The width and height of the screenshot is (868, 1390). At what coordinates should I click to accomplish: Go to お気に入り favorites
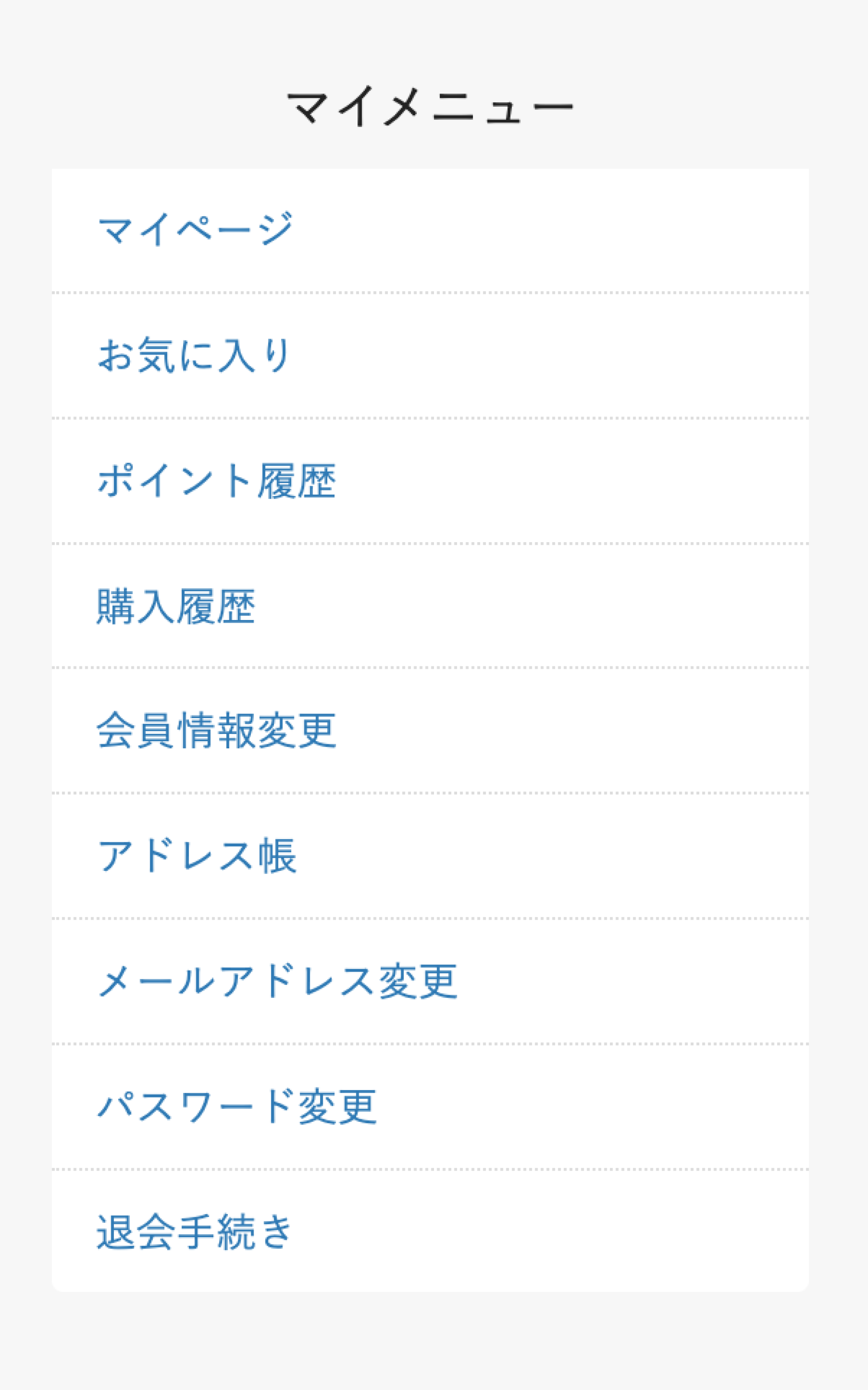click(x=430, y=355)
